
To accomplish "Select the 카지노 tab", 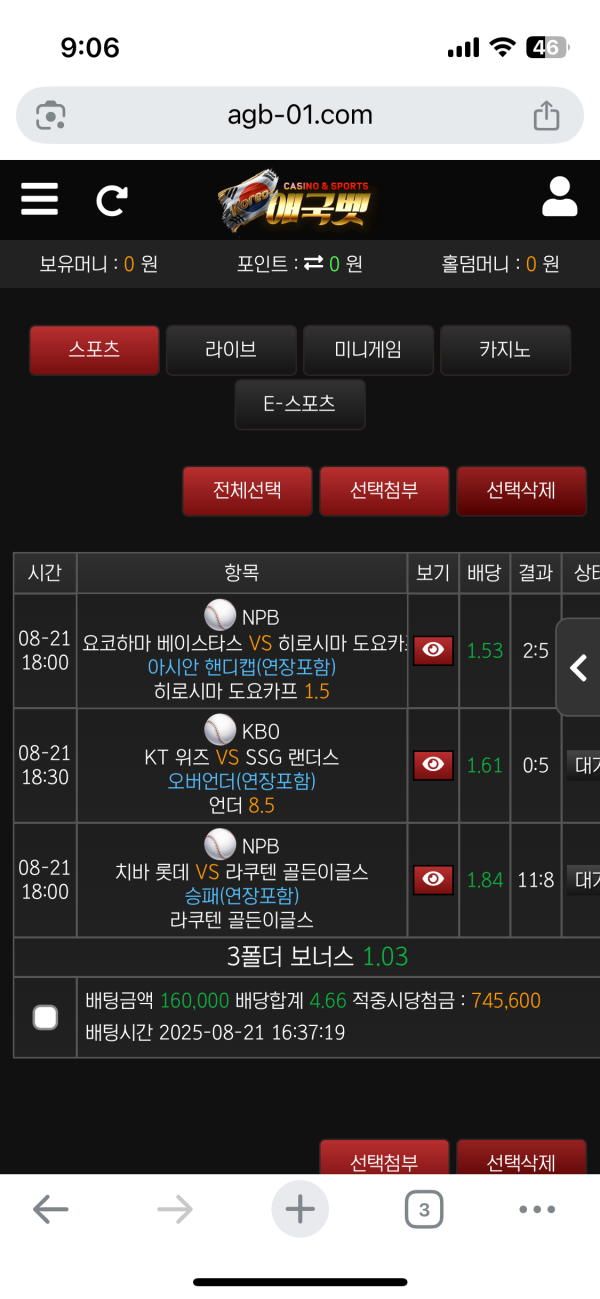I will 505,350.
